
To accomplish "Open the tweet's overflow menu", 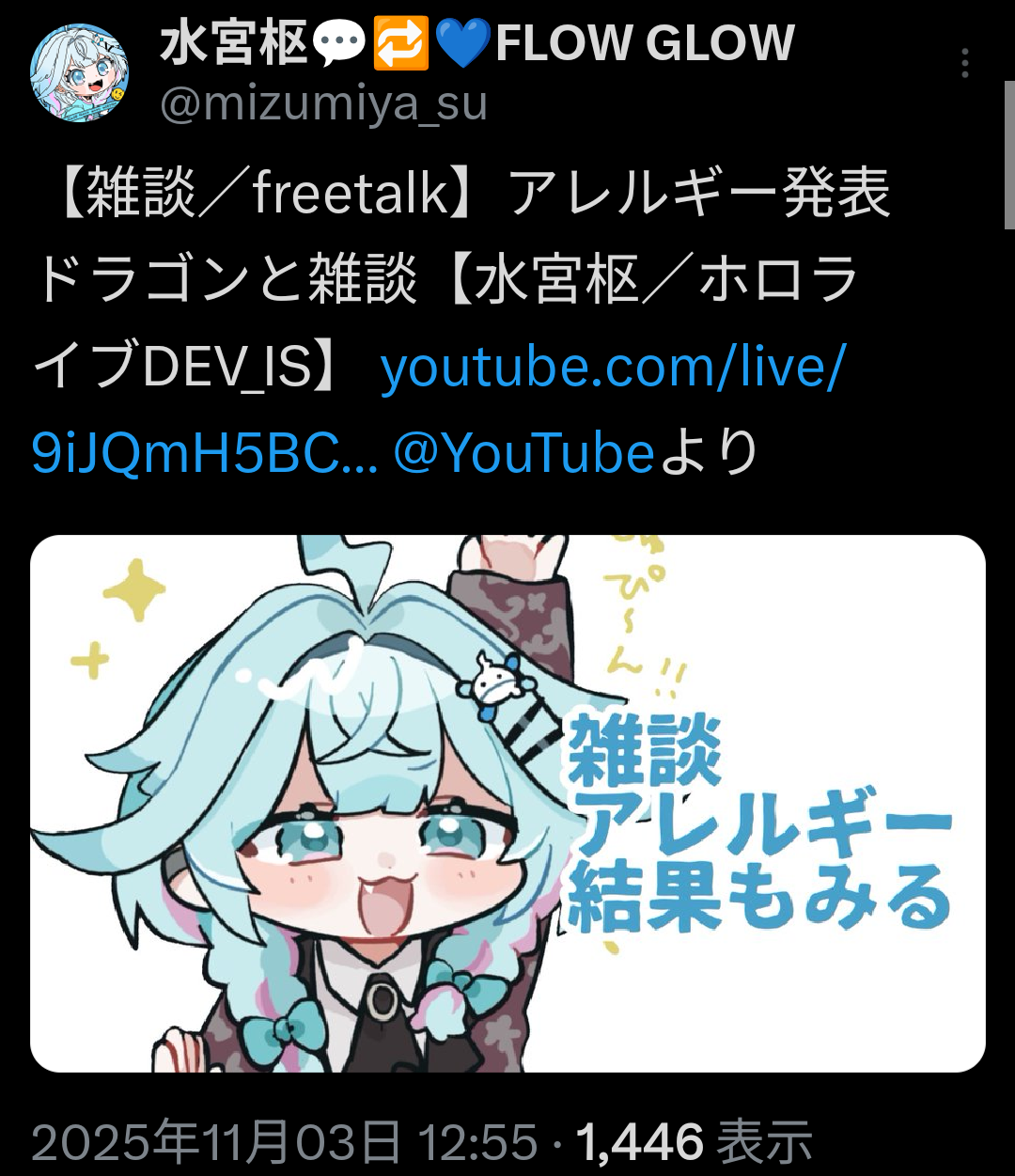I will coord(964,64).
